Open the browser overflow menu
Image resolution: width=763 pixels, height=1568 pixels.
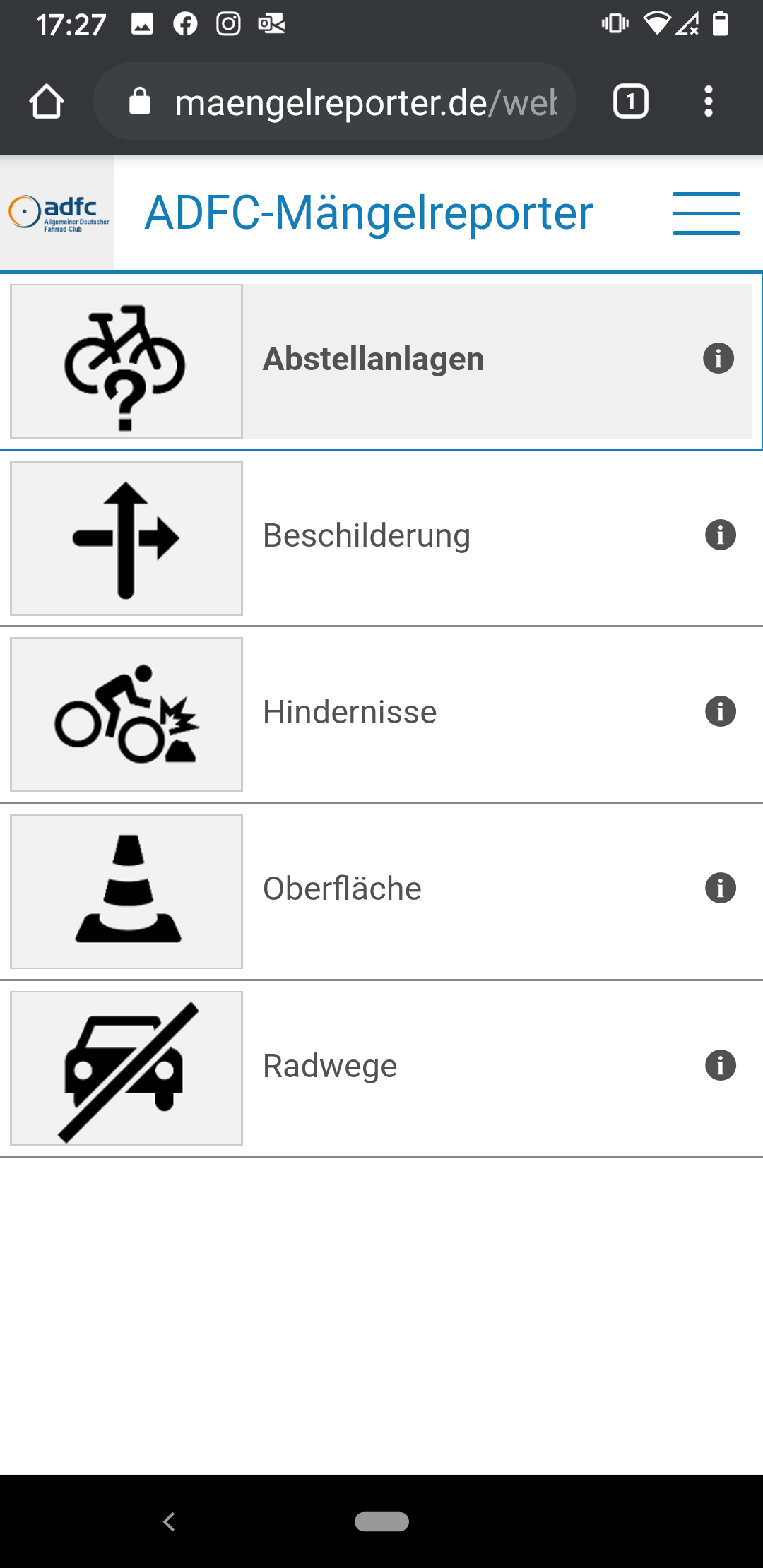coord(709,101)
